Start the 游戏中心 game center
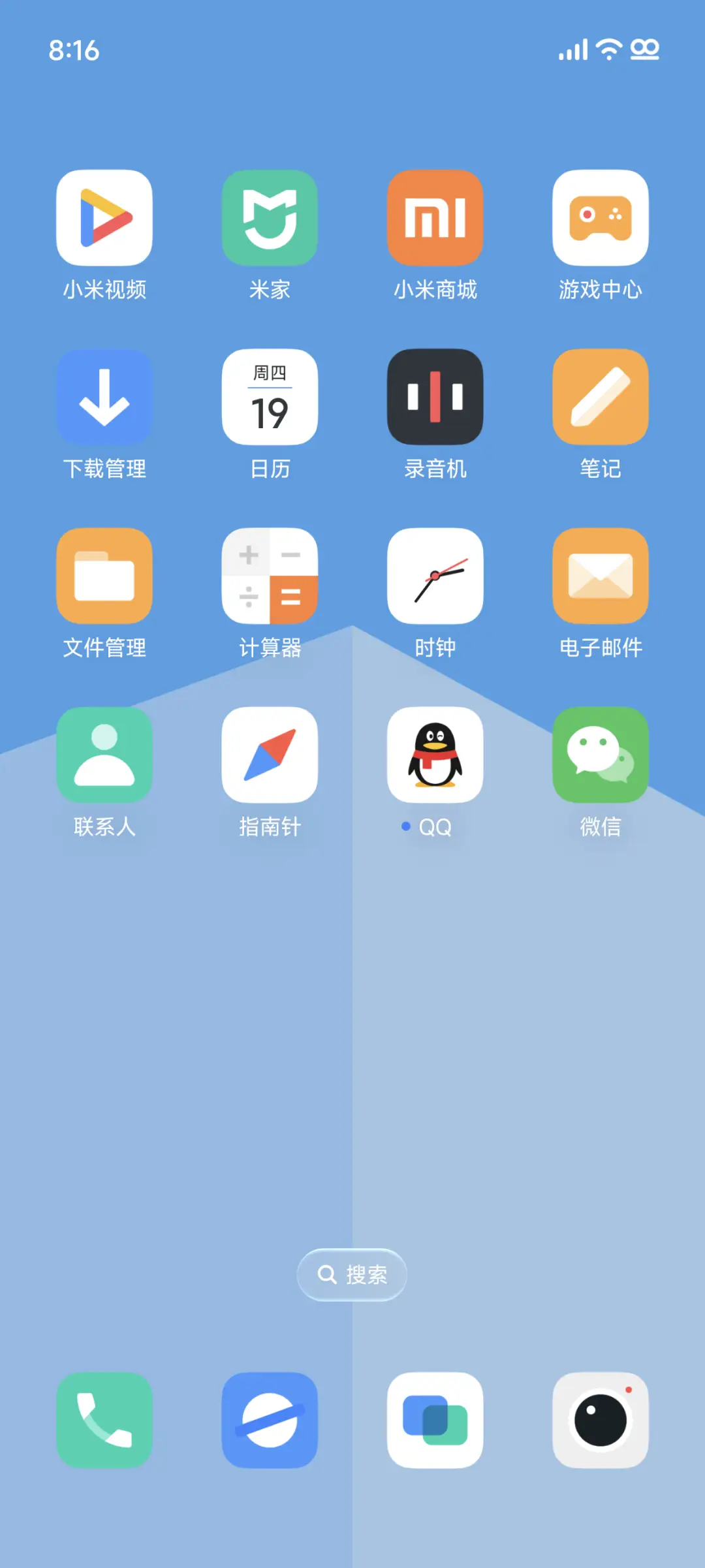705x1568 pixels. (x=600, y=219)
